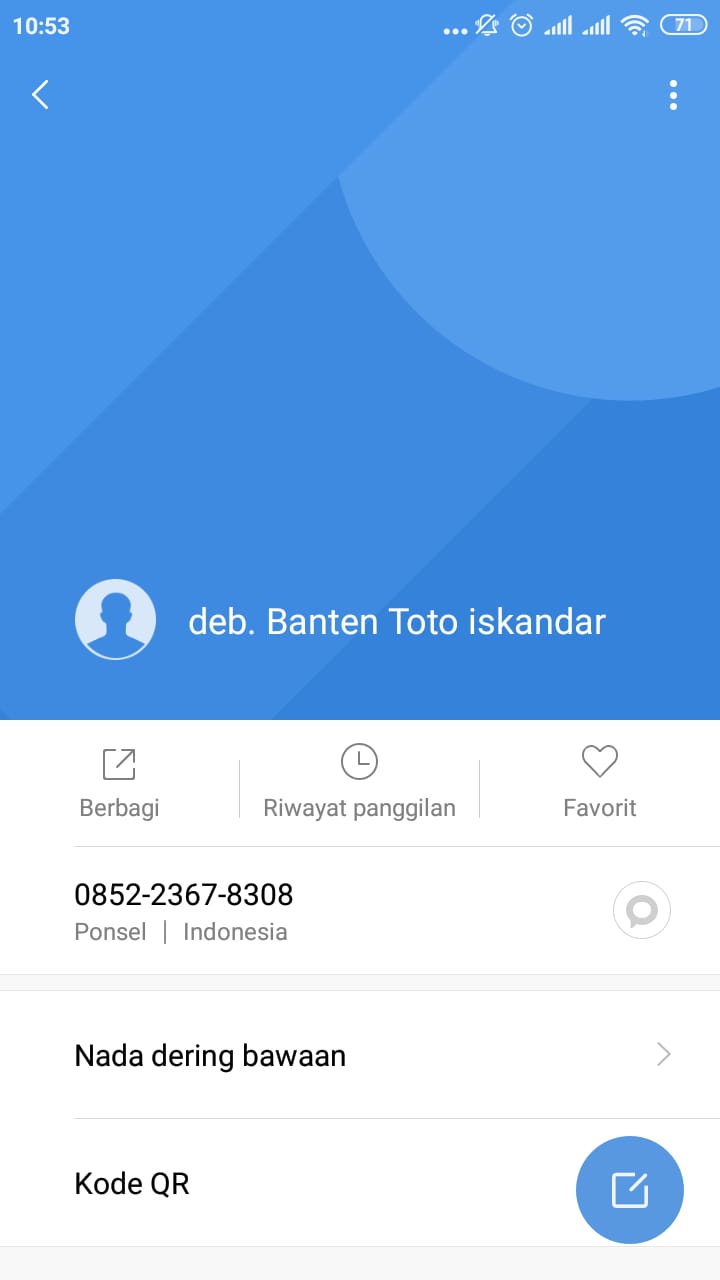Viewport: 720px width, 1280px height.
Task: Share this contact via Berbagi
Action: (x=119, y=783)
